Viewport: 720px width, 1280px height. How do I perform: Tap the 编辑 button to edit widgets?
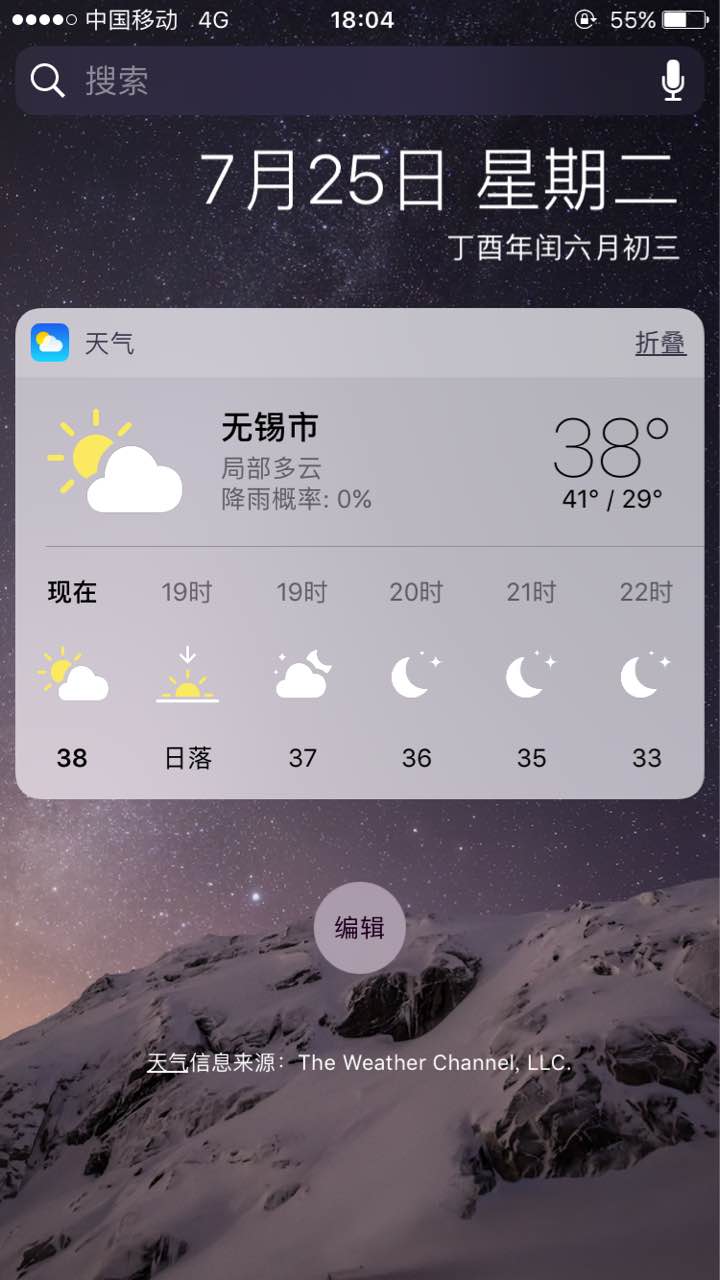360,928
